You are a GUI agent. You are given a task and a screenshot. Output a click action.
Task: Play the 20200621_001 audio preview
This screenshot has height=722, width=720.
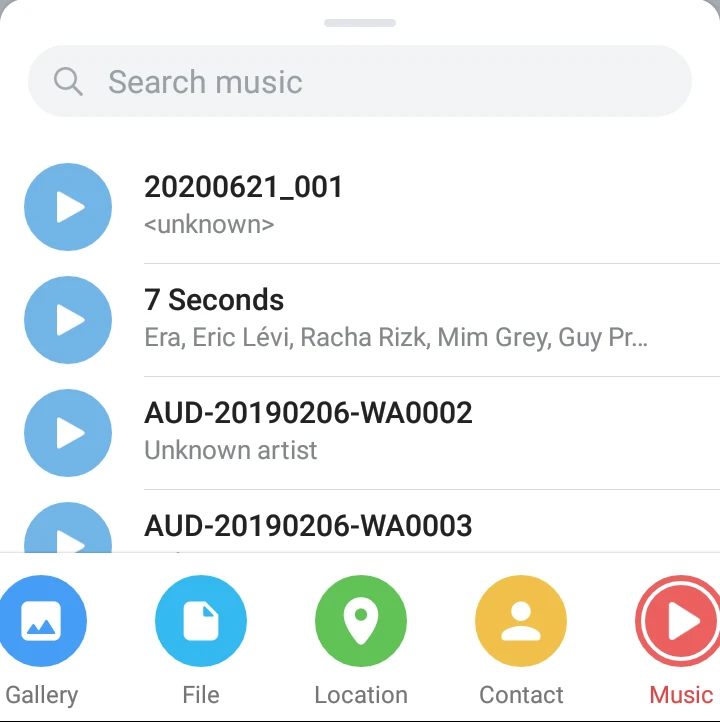click(68, 207)
